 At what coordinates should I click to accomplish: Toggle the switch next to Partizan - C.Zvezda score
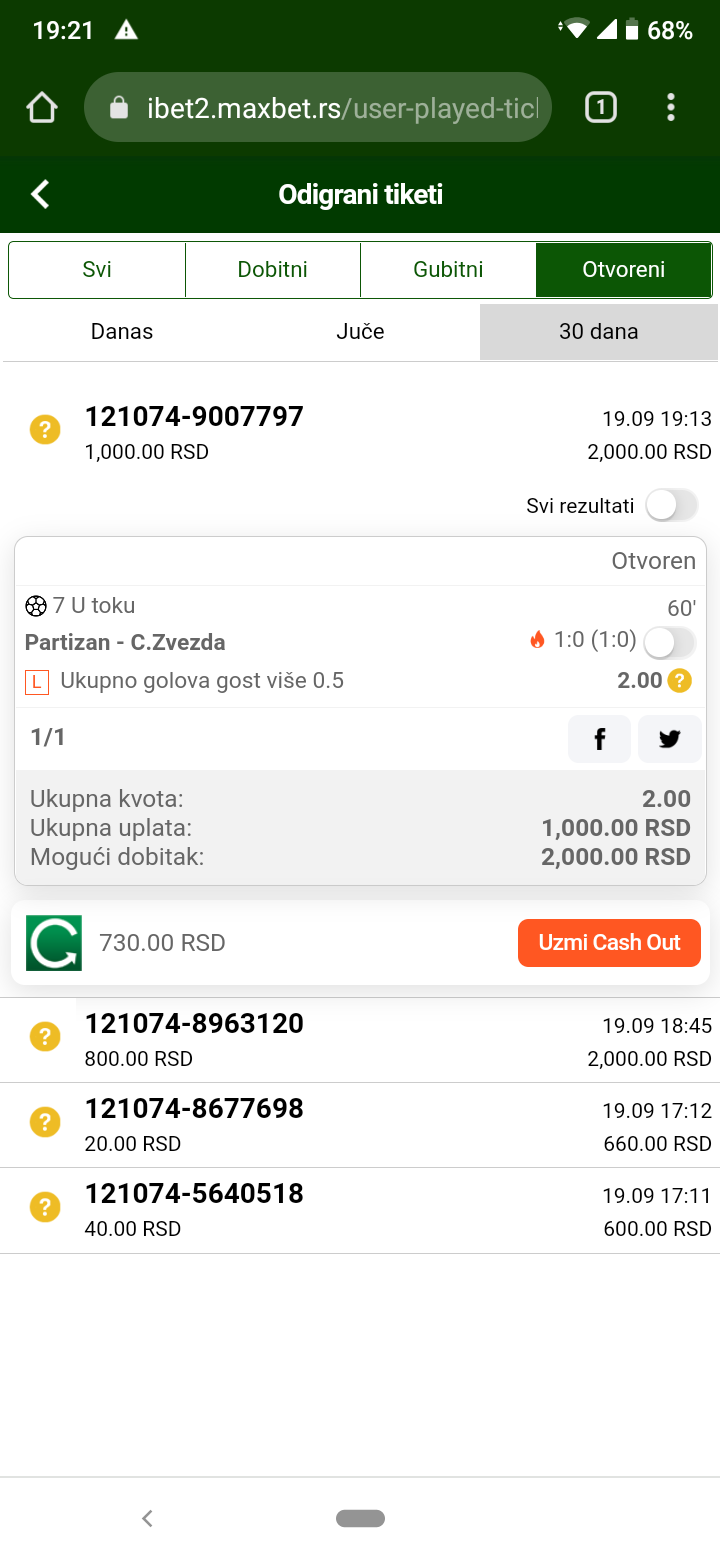[669, 642]
